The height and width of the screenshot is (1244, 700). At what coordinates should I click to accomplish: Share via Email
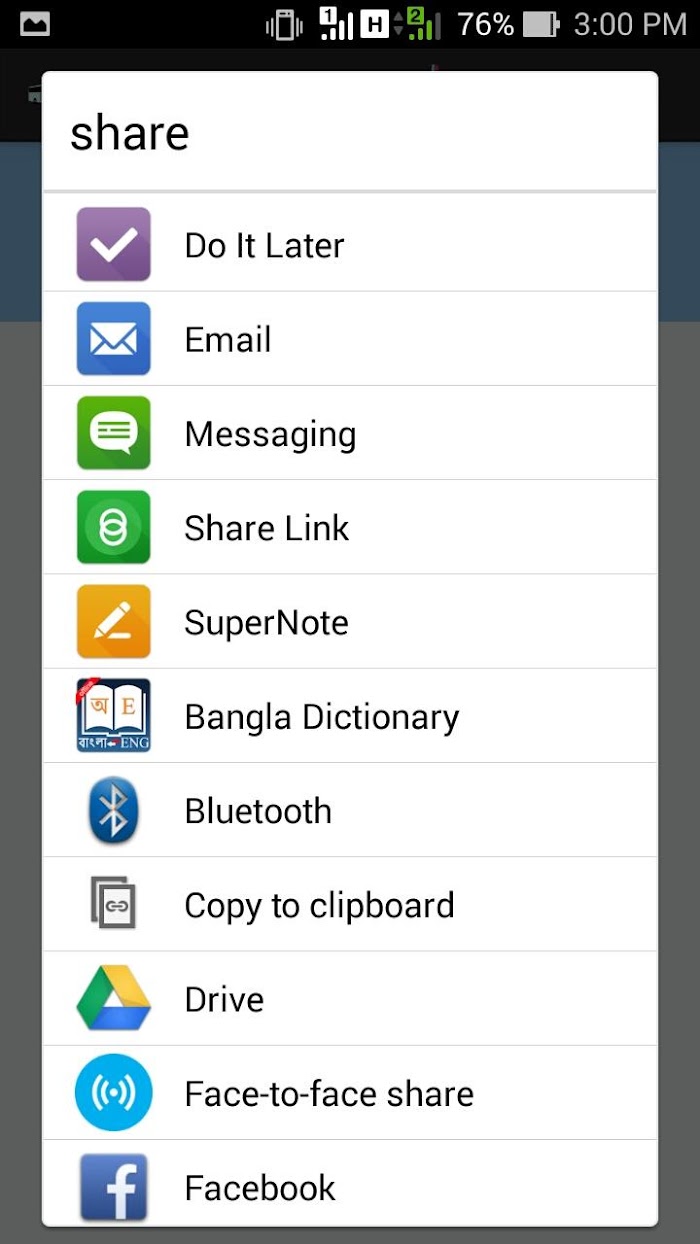coord(349,339)
